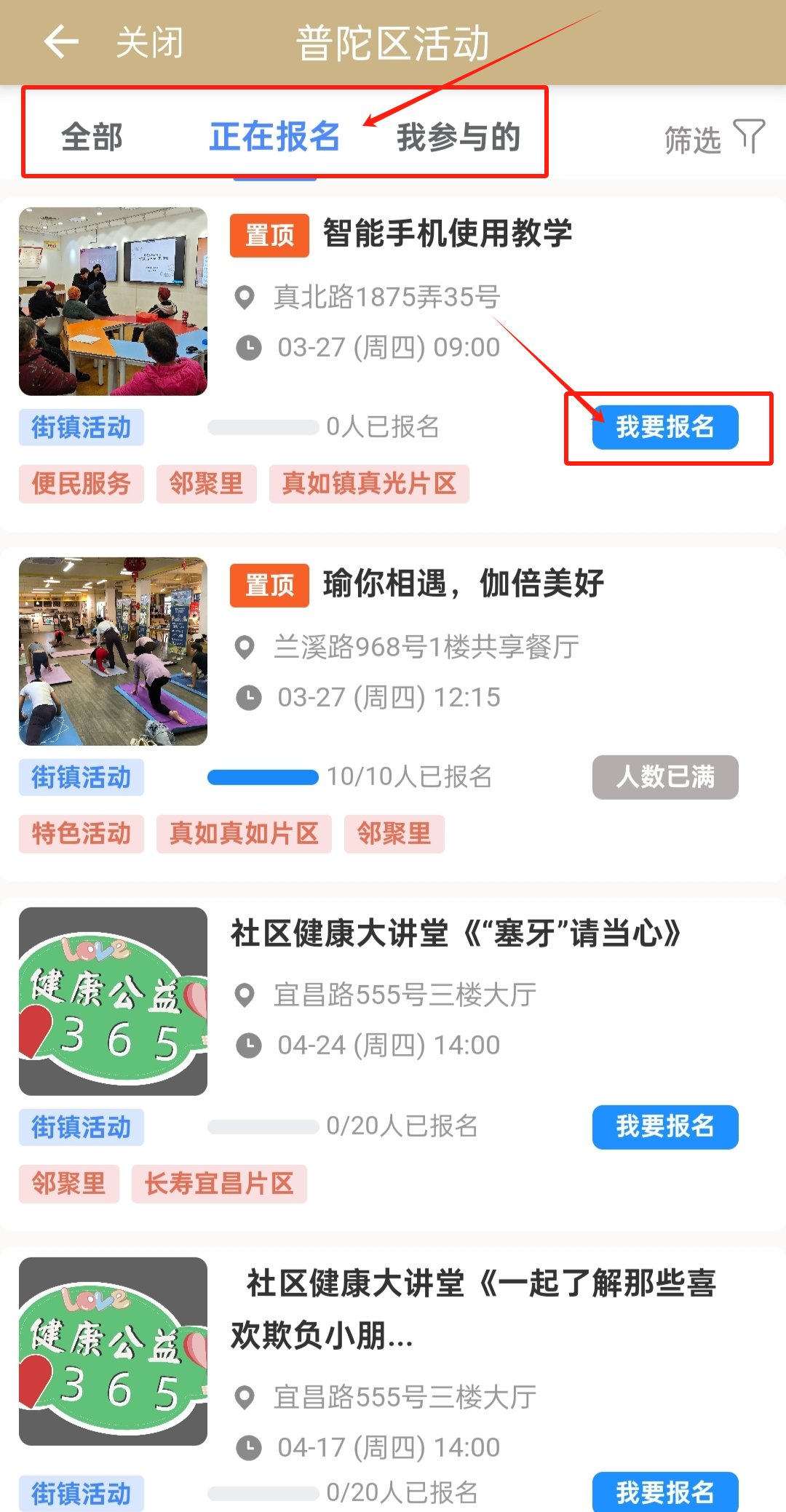Go back using the arrow icon

tap(61, 41)
